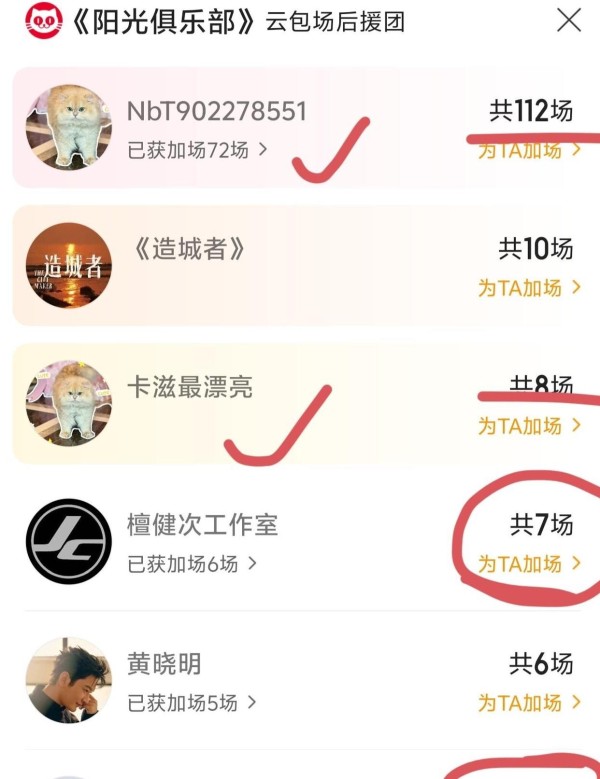Tap 为TA加场 for 卡滋最漂亮
This screenshot has width=600, height=779.
[x=529, y=426]
